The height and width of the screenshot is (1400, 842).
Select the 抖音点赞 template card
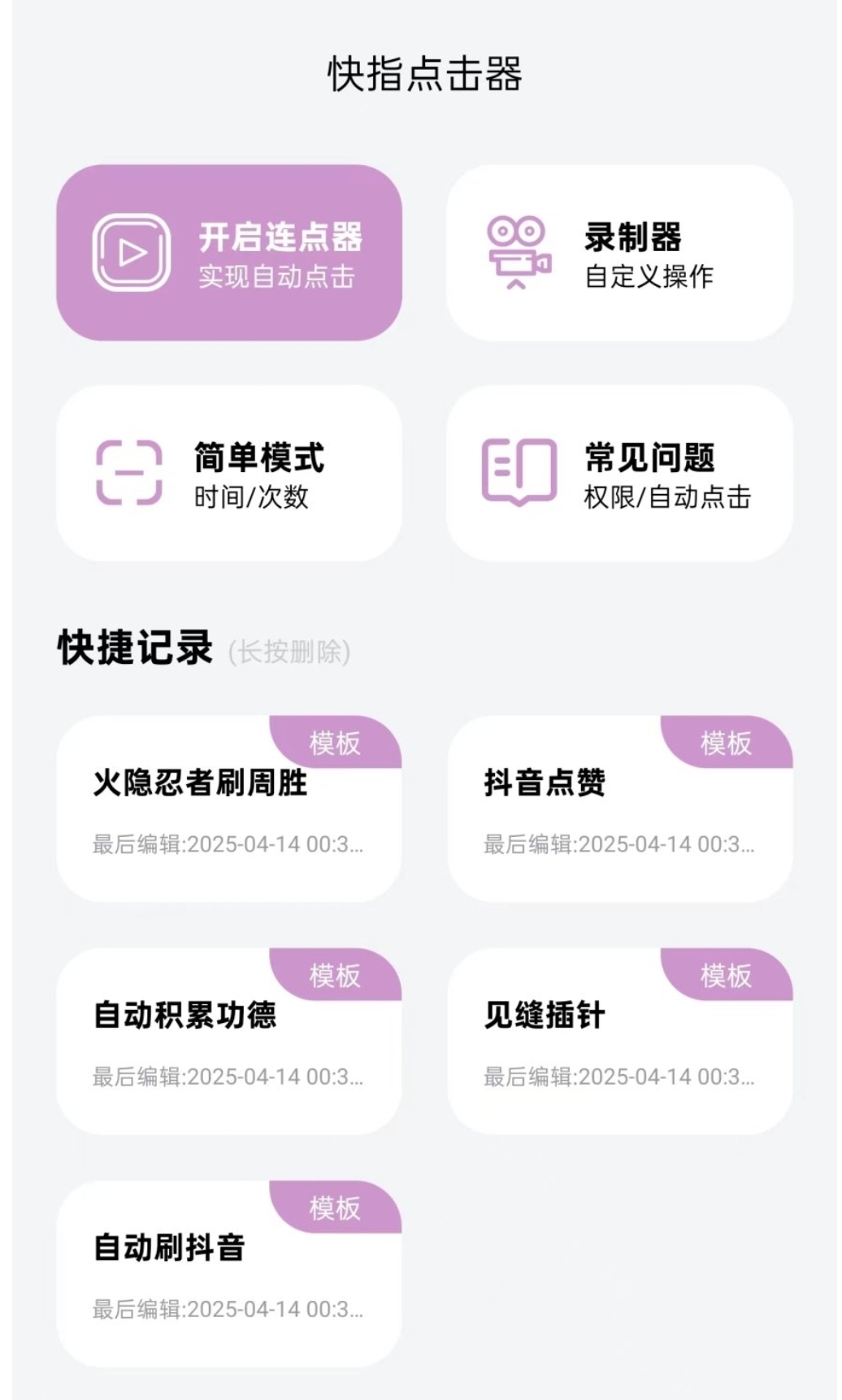tap(619, 808)
